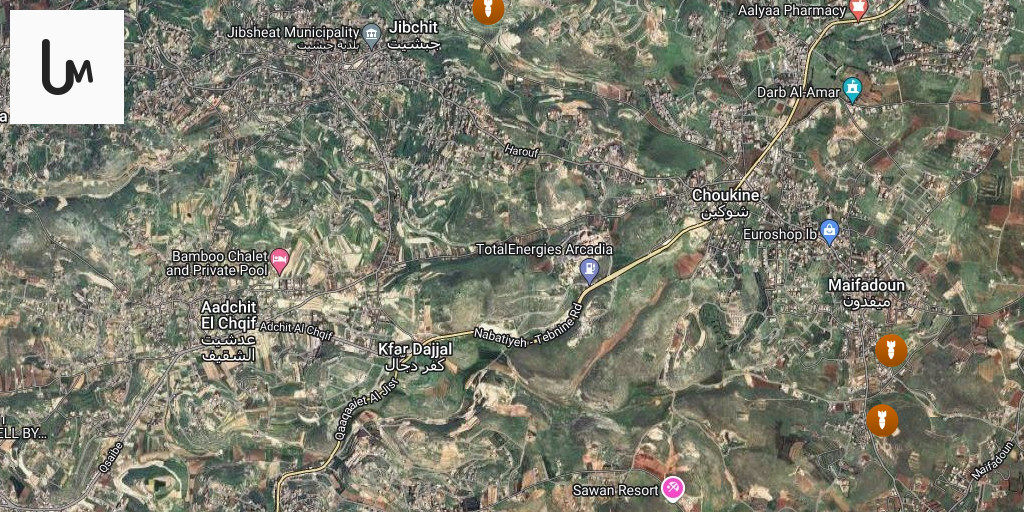Open the Bamboo Chalet and Private Pool pin

tap(280, 262)
